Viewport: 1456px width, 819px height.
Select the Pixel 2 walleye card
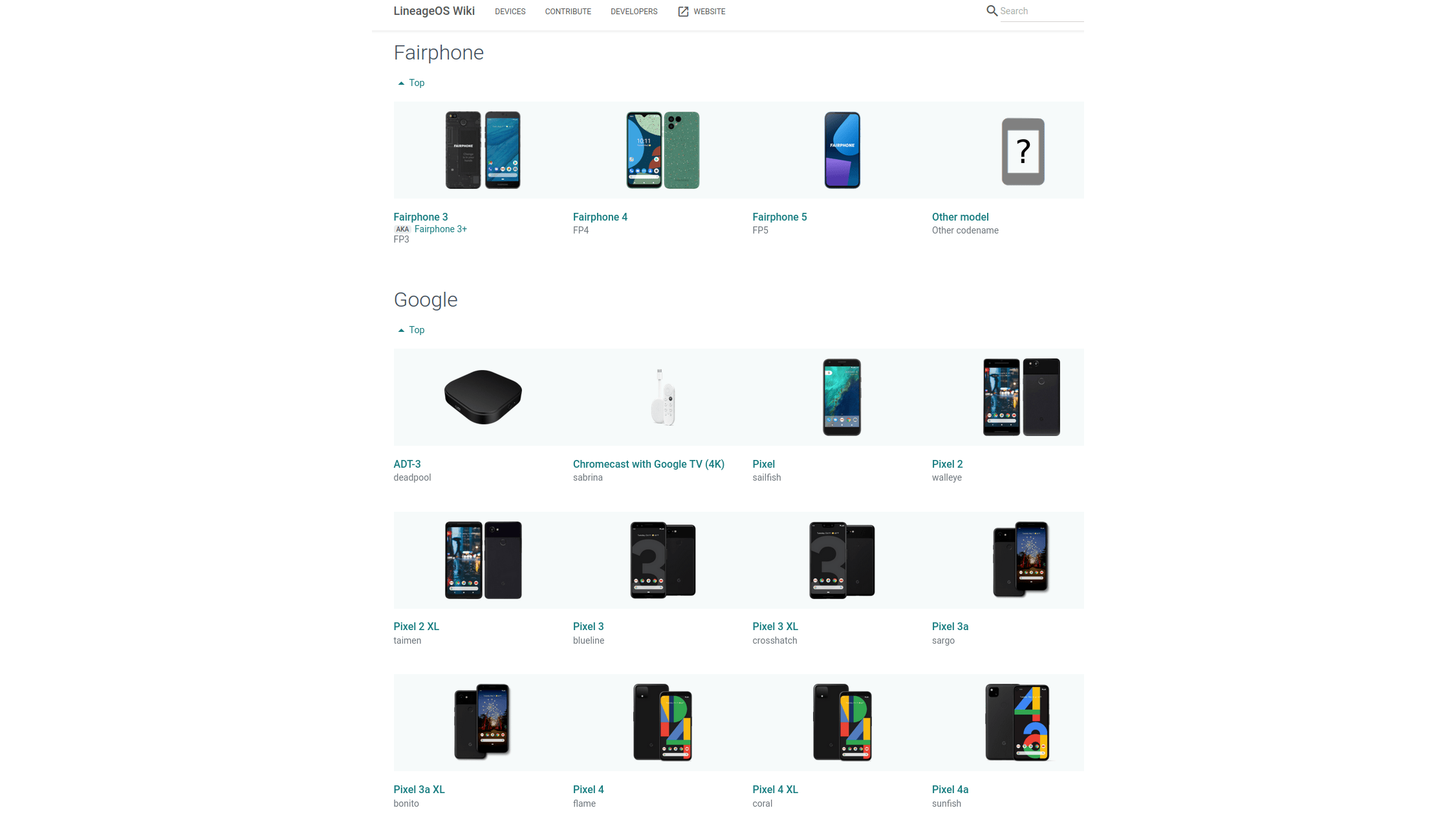point(947,464)
